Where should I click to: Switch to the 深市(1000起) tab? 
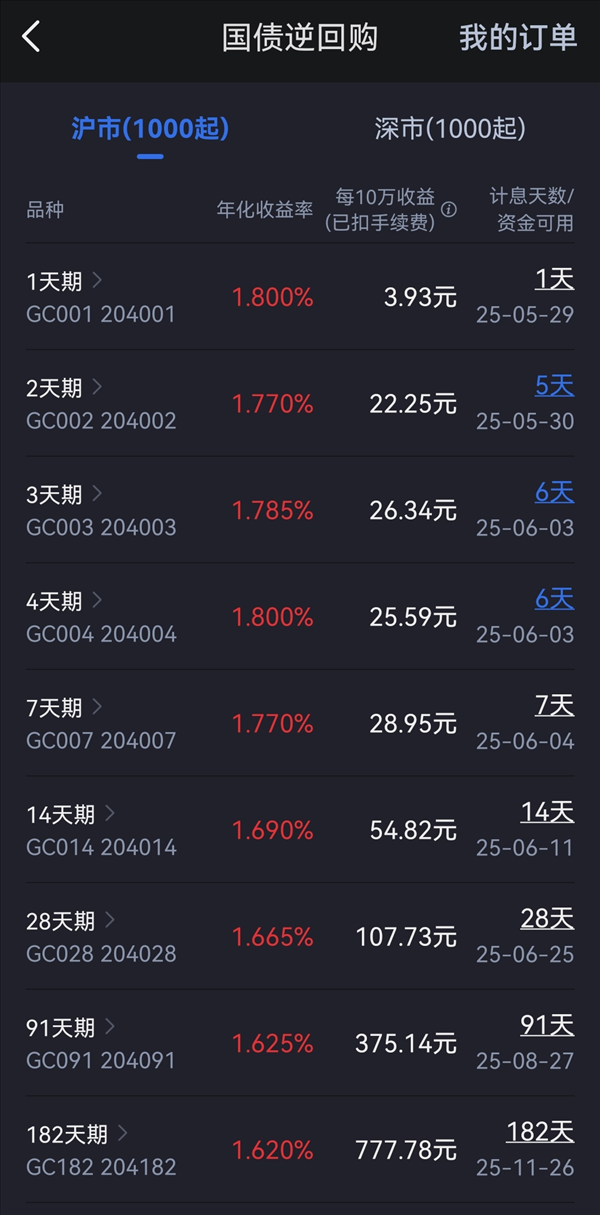(x=450, y=129)
